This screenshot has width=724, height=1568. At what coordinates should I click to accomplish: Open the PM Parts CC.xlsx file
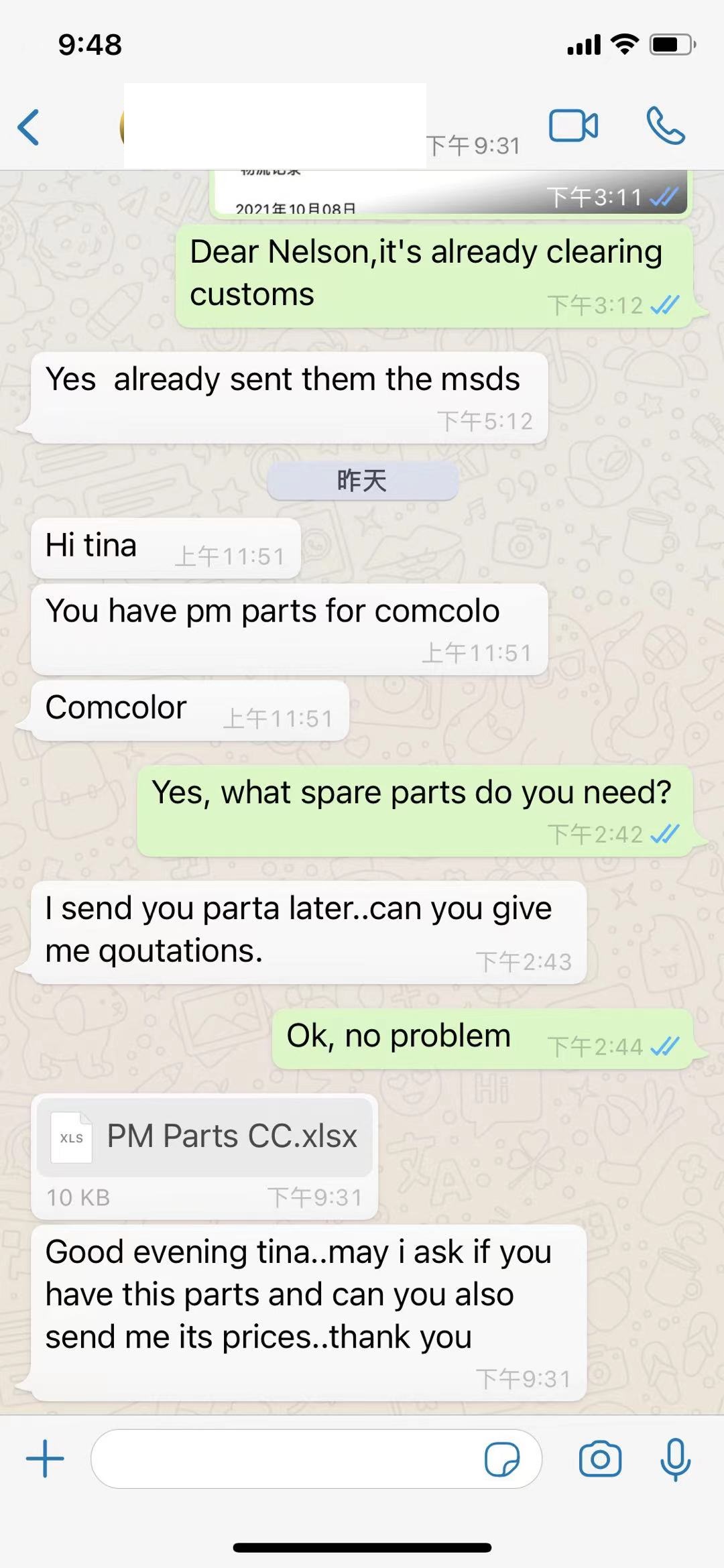point(204,1137)
